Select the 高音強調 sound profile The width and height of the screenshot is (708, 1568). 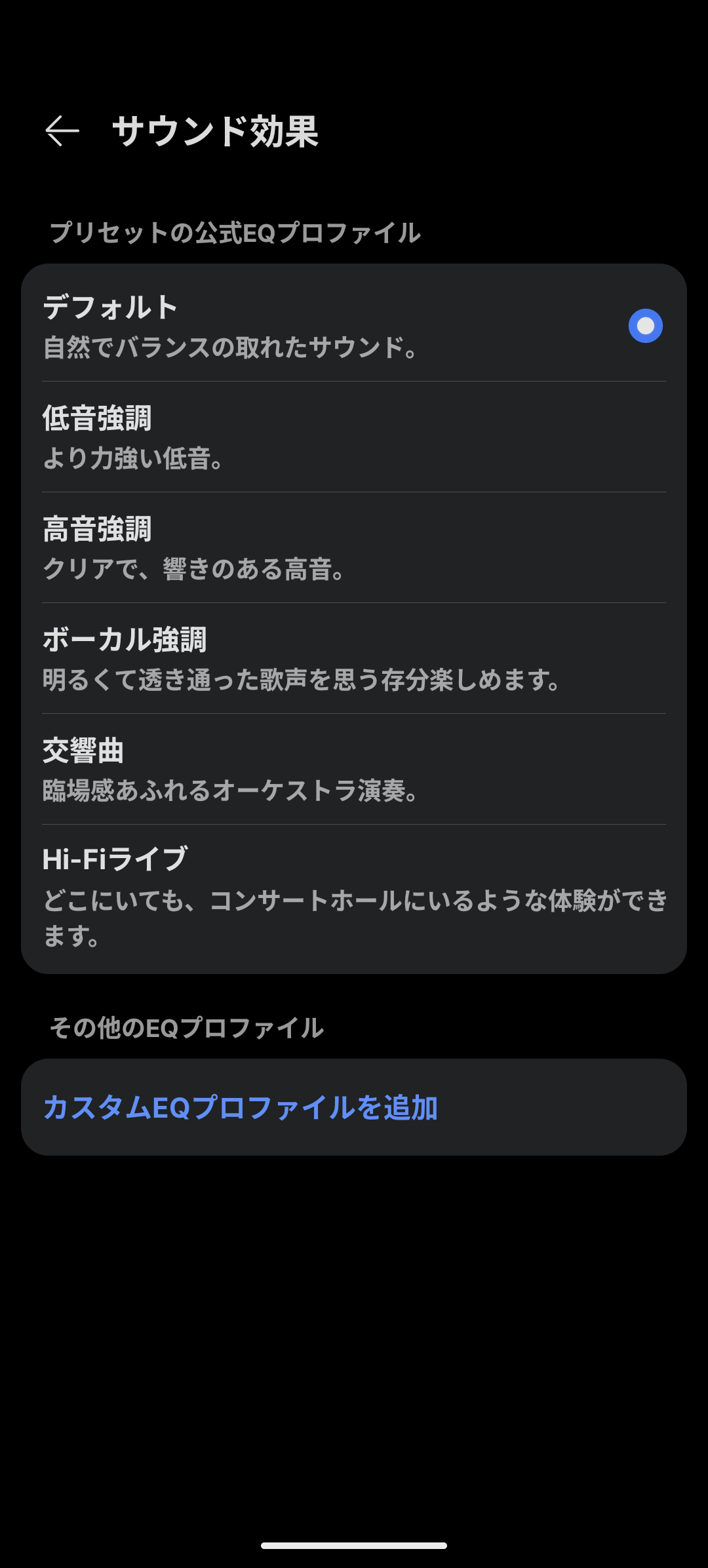coord(354,548)
